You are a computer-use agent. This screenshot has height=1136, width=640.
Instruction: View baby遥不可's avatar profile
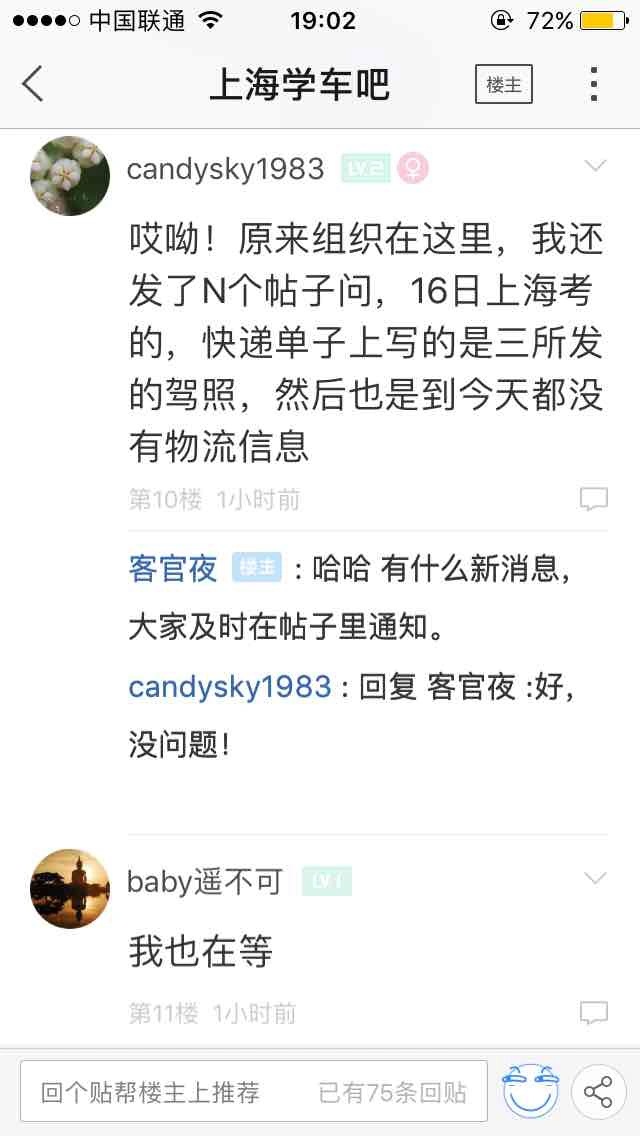[x=70, y=889]
